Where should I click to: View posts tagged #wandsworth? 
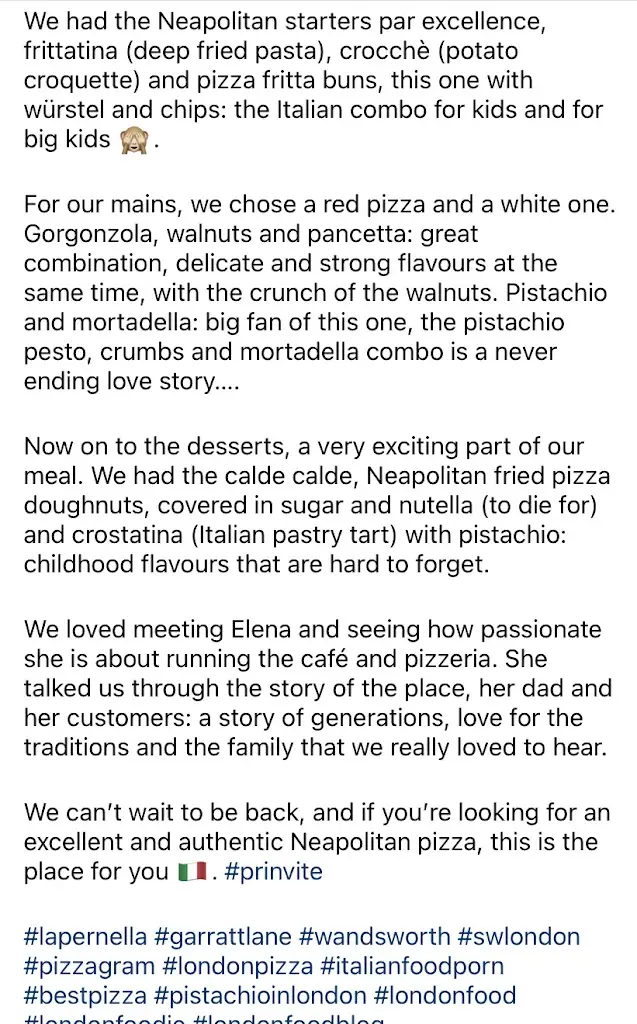[x=374, y=937]
